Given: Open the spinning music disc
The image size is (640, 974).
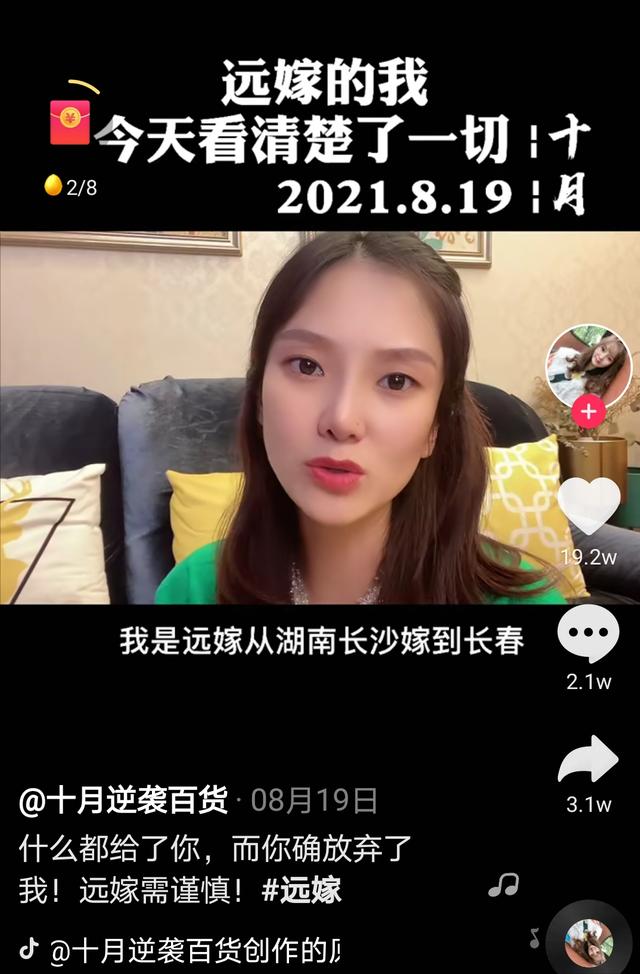Looking at the screenshot, I should tap(588, 940).
